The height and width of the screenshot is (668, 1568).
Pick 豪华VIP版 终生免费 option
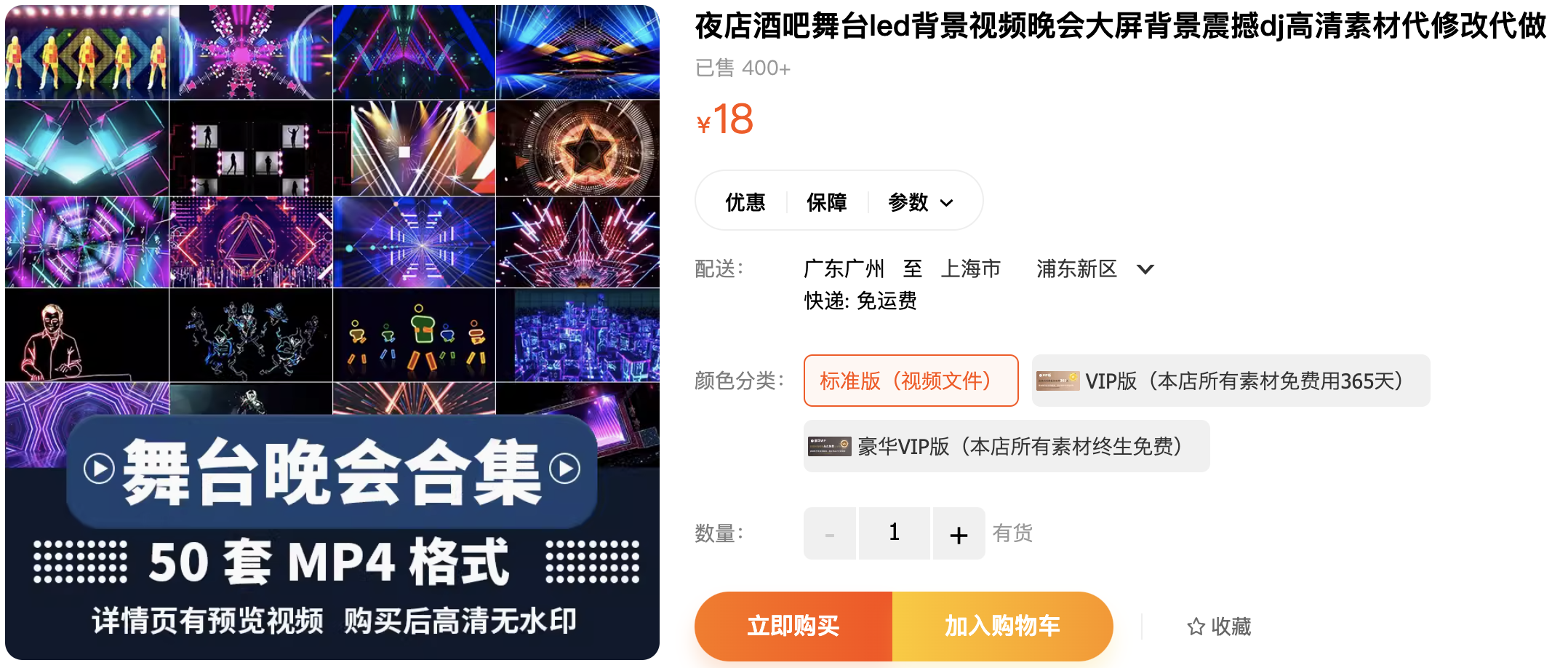(x=1007, y=446)
